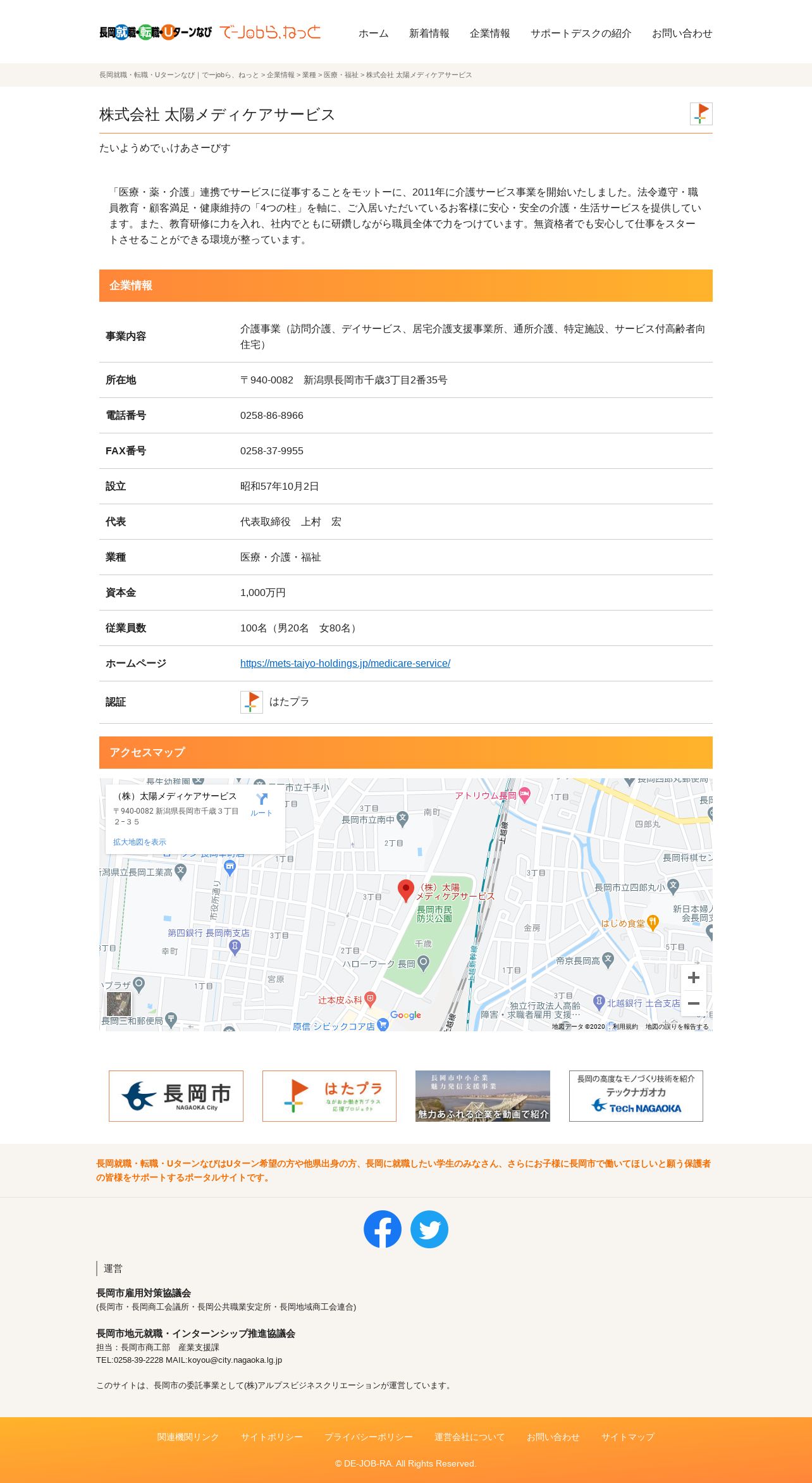
Task: Open the テックナガオカ banner
Action: (636, 1096)
